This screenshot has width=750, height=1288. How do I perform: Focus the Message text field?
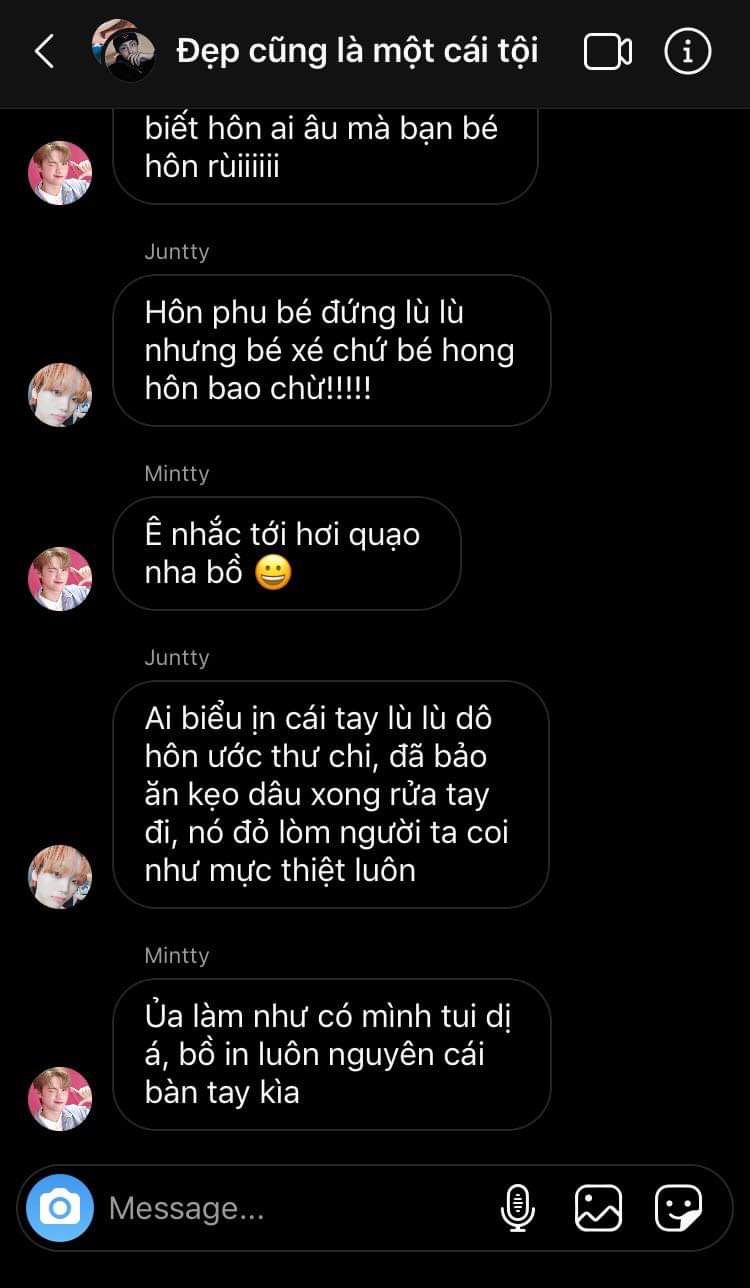pyautogui.click(x=290, y=1208)
